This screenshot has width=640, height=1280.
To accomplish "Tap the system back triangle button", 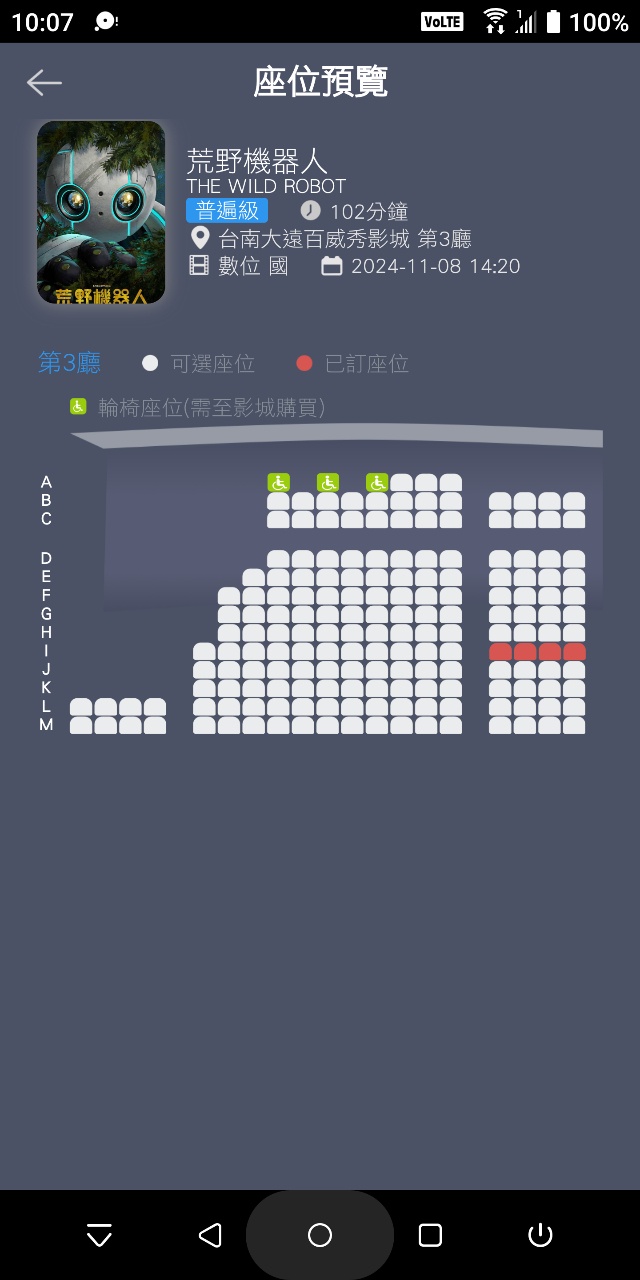I will (x=210, y=1235).
